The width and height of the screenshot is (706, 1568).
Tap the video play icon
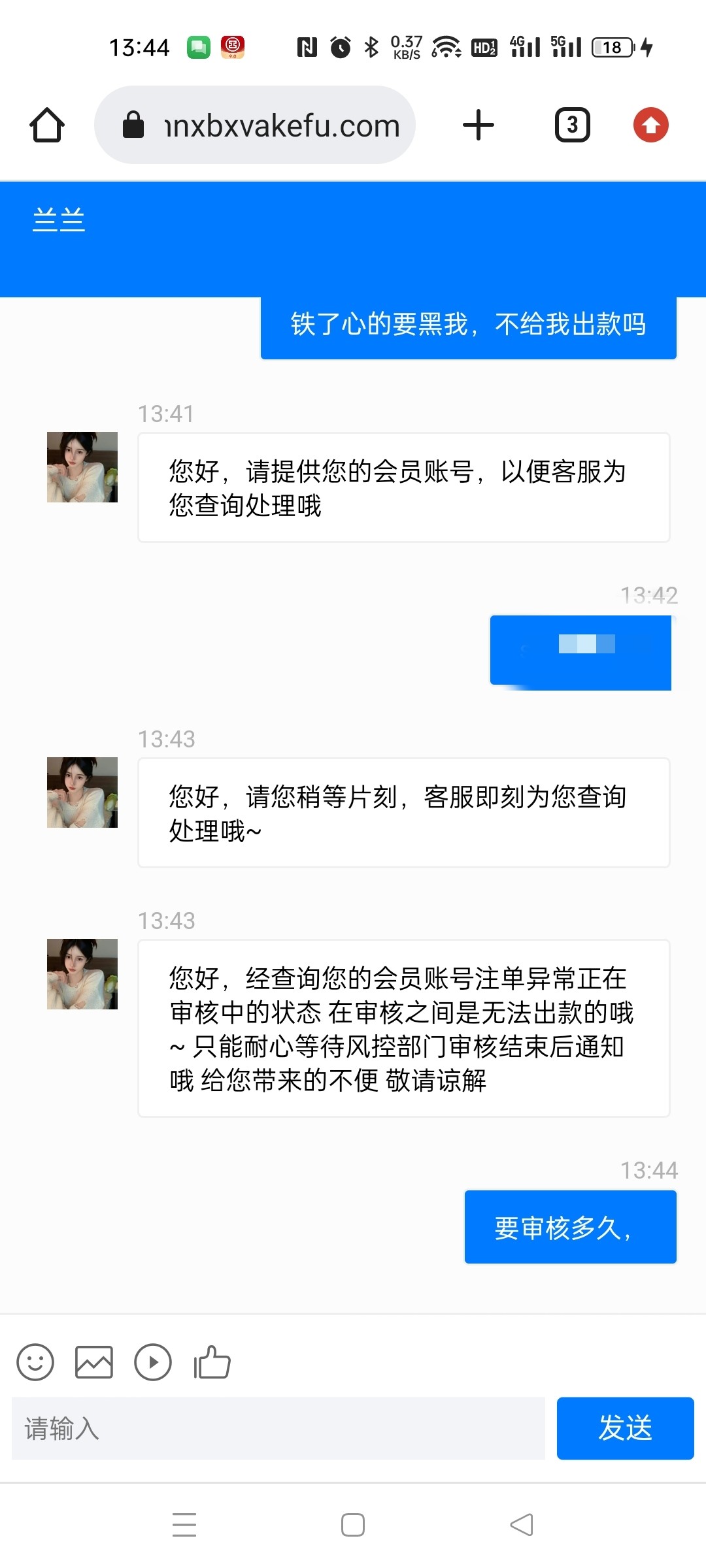tap(153, 1362)
